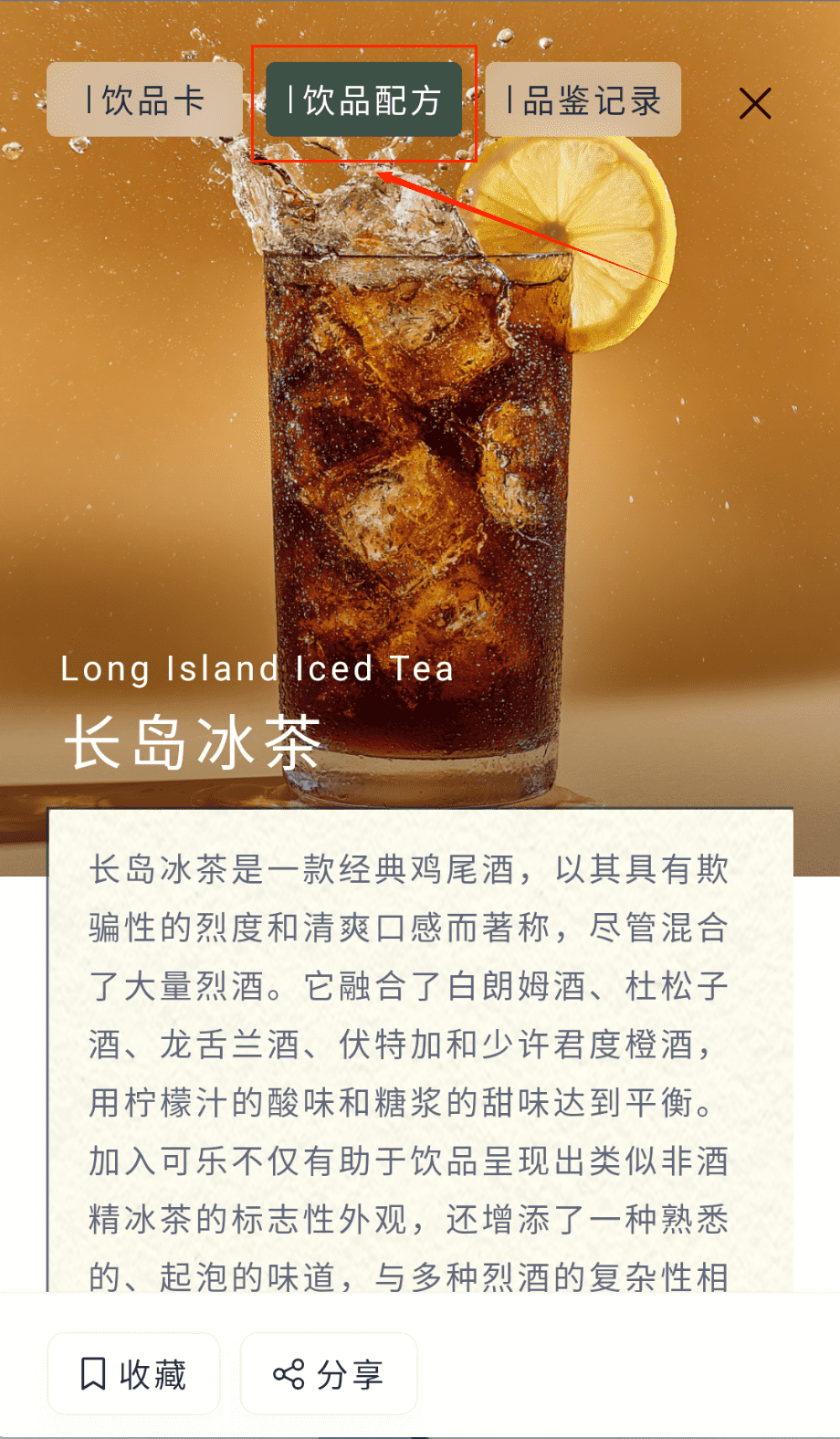Open the 品鉴记录 tab
Viewport: 840px width, 1439px height.
583,100
